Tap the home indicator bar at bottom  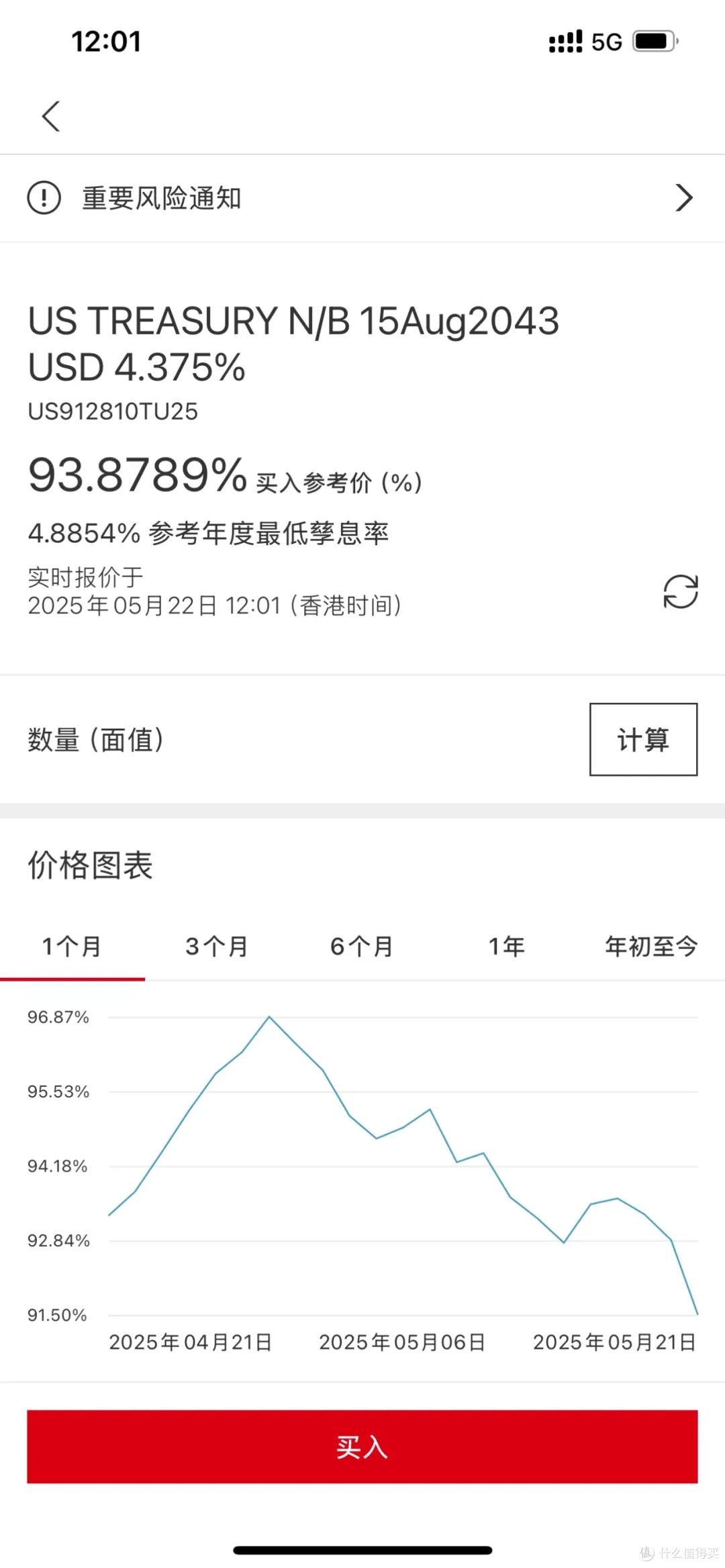362,1551
